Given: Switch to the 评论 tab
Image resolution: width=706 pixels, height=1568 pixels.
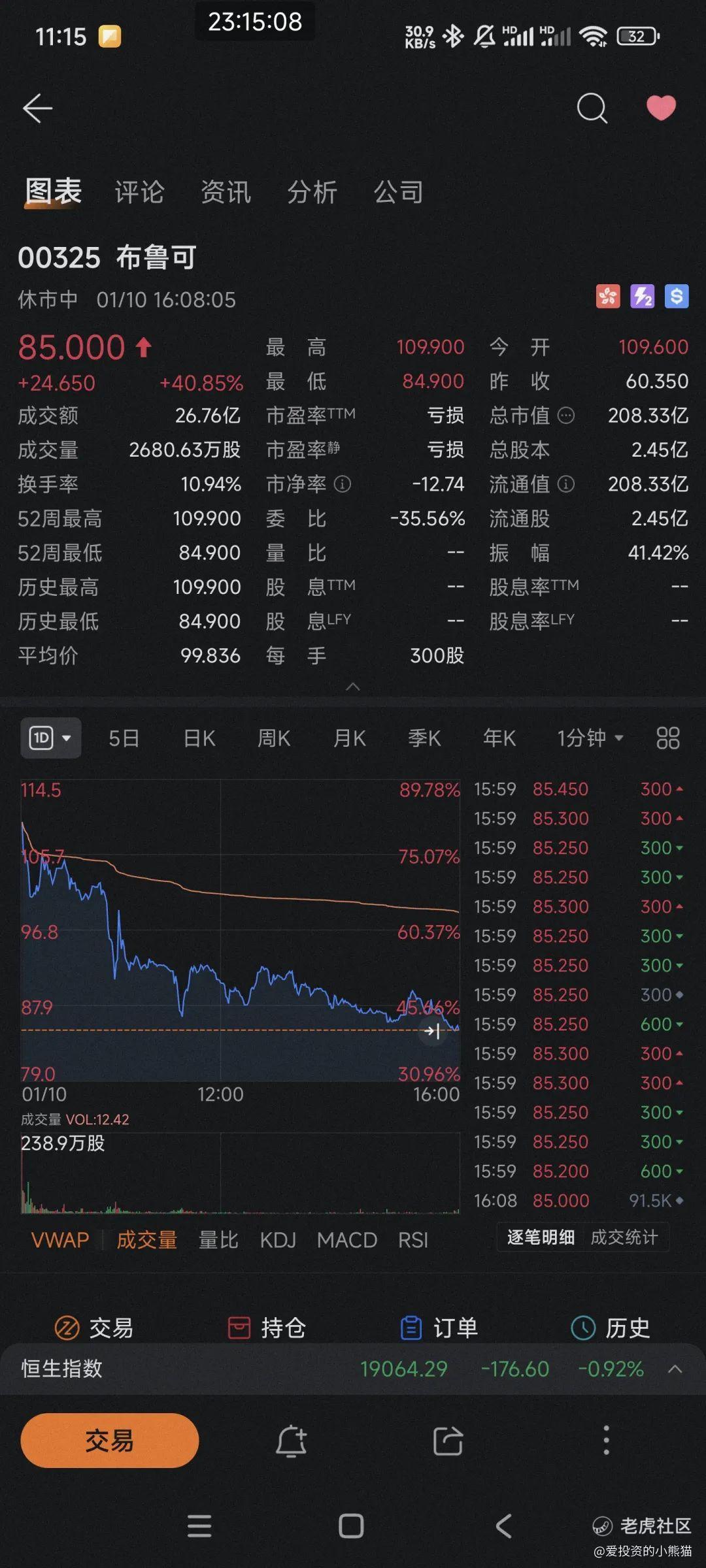Looking at the screenshot, I should click(139, 192).
